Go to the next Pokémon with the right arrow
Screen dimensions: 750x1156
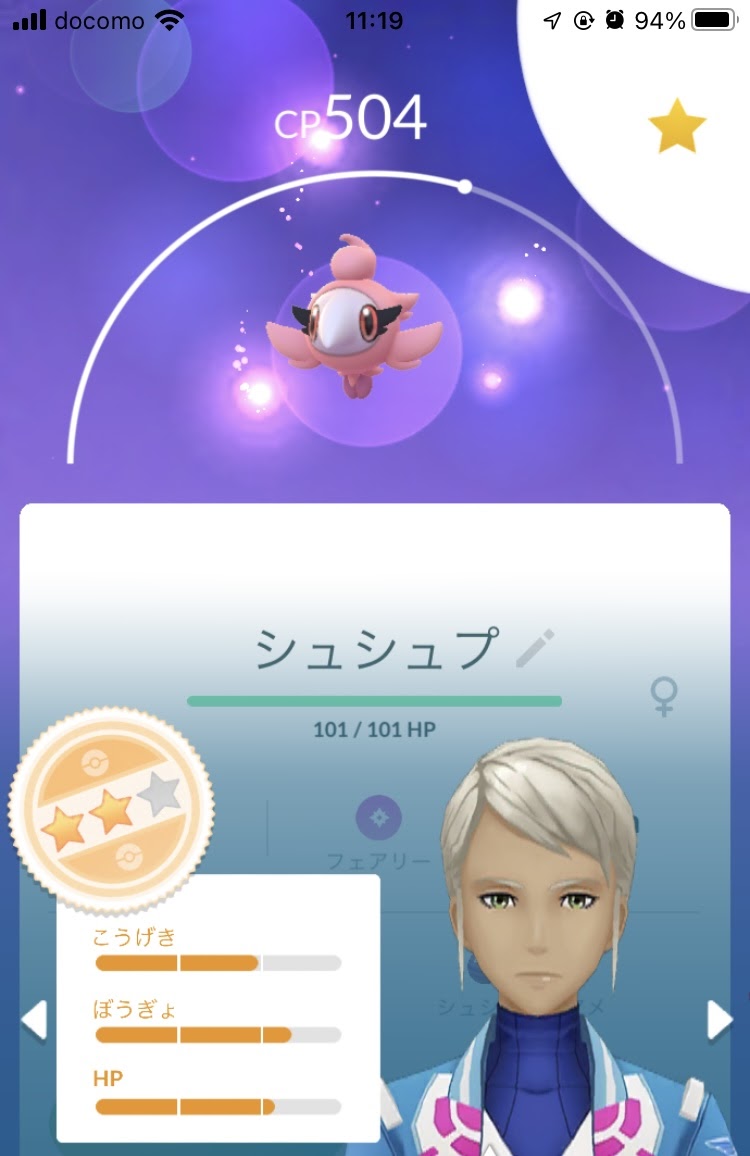point(718,1020)
